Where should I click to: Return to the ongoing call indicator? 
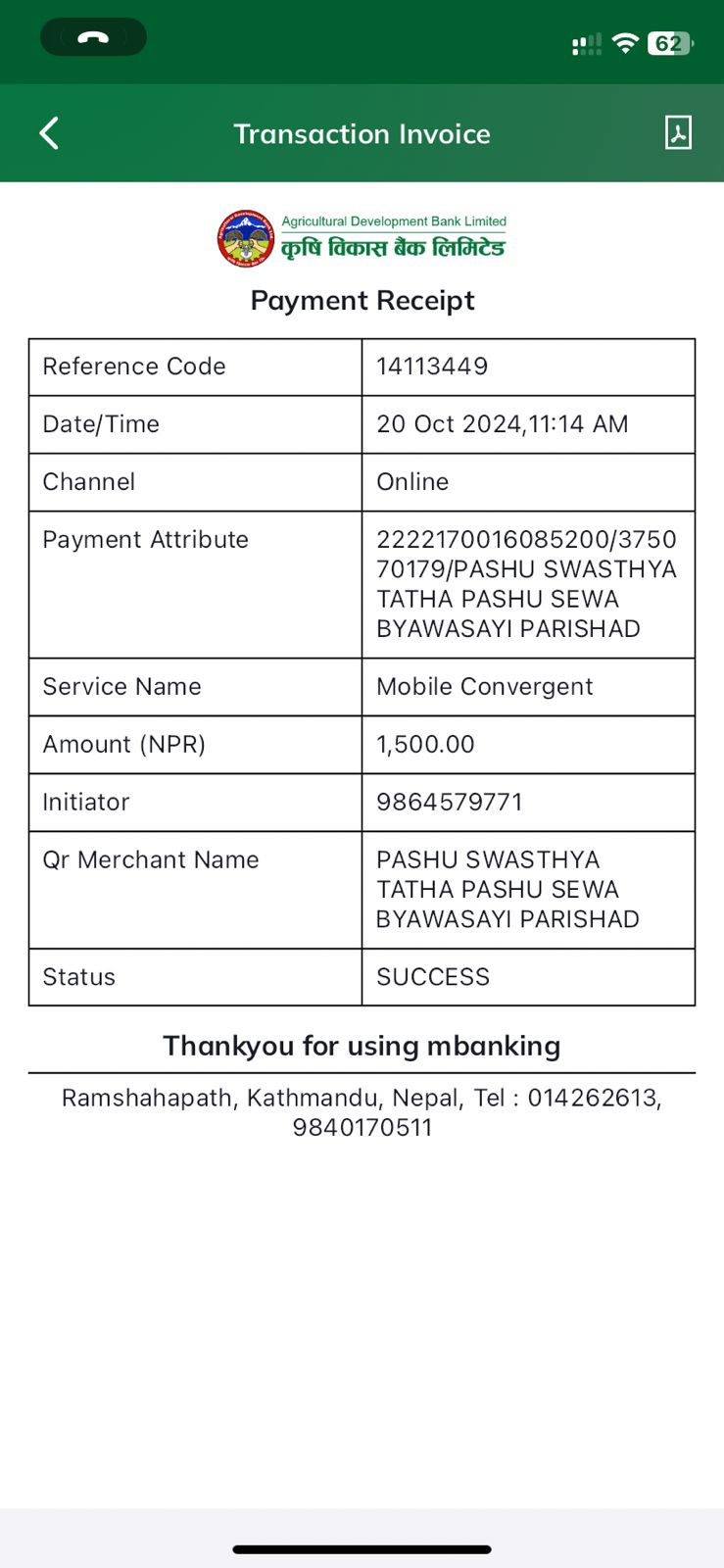point(93,37)
